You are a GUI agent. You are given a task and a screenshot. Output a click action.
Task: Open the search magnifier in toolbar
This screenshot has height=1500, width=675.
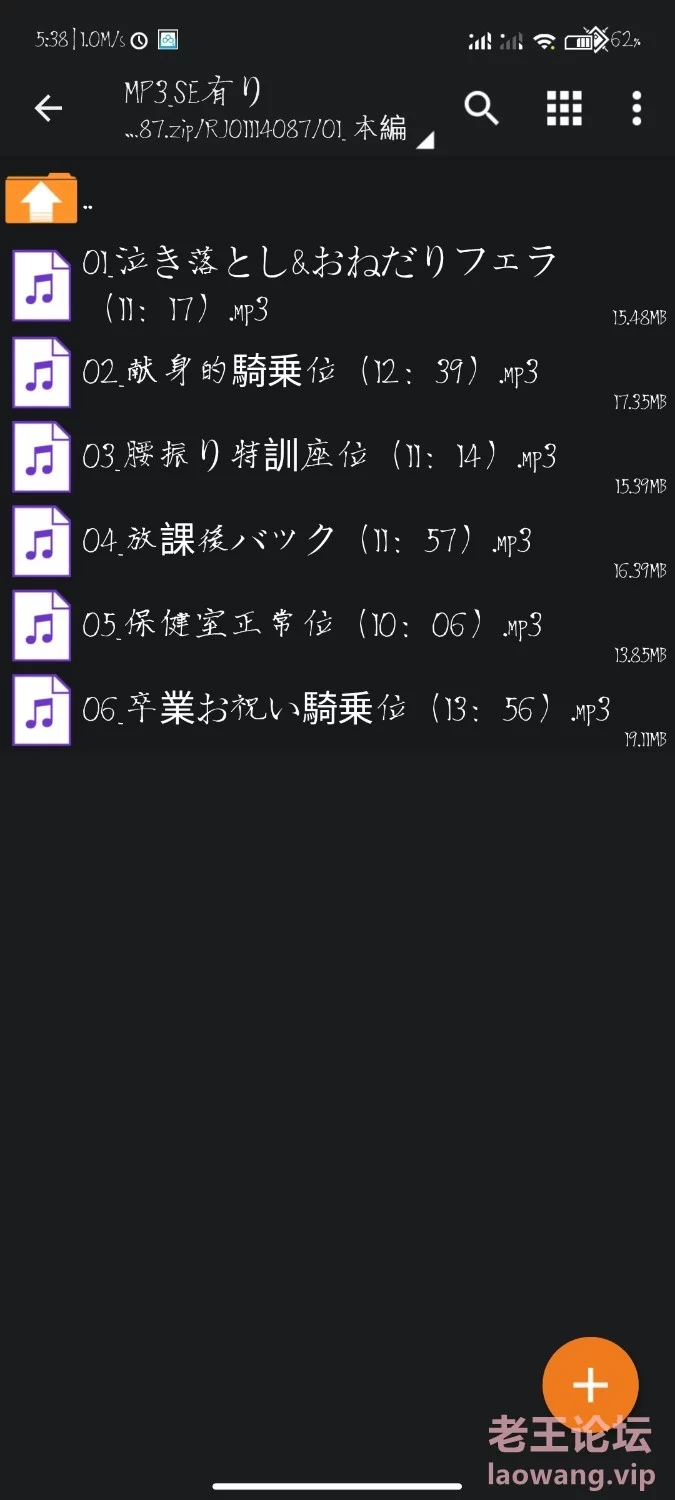coord(482,108)
